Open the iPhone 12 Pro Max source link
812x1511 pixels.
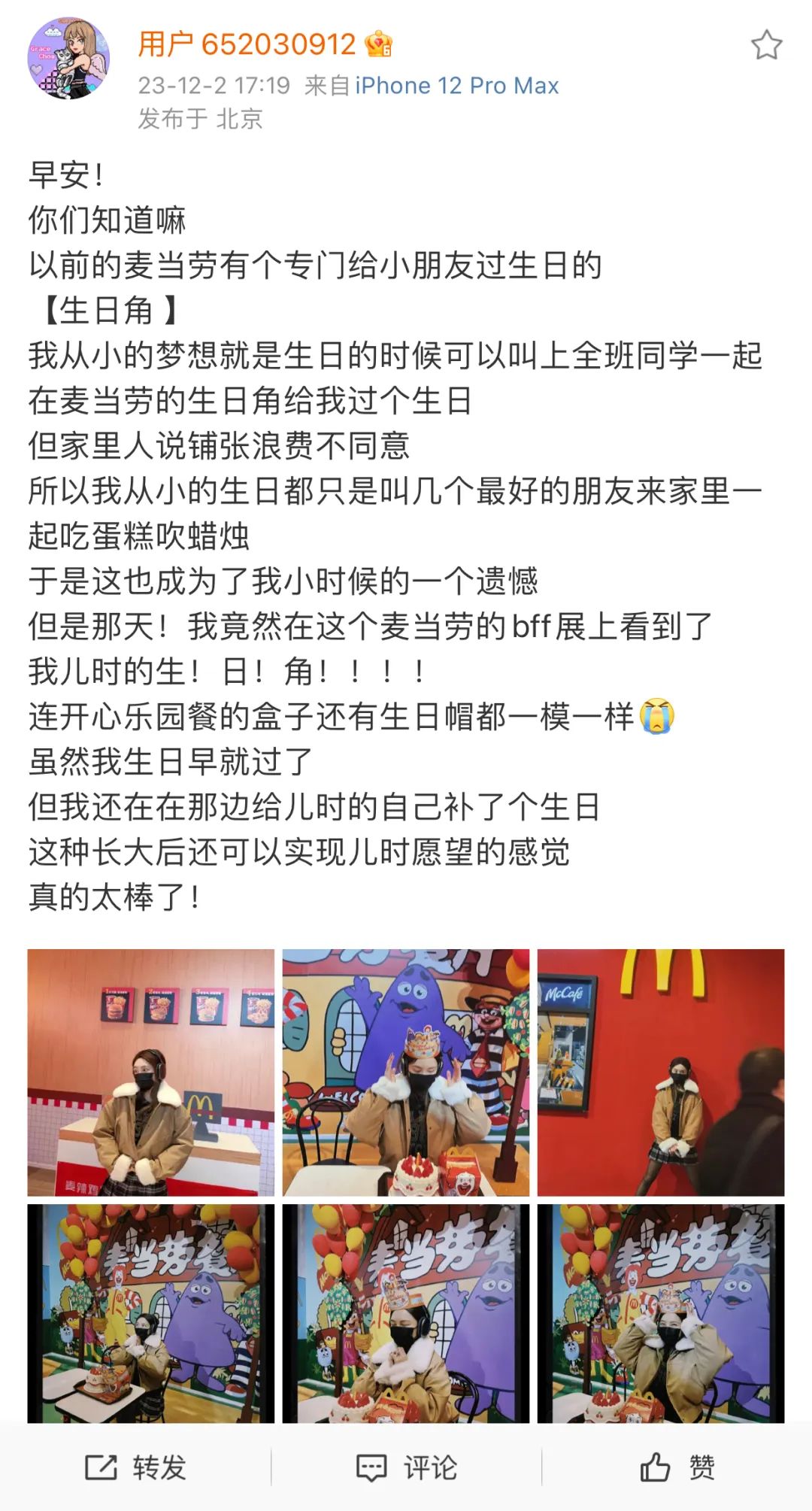pos(456,86)
